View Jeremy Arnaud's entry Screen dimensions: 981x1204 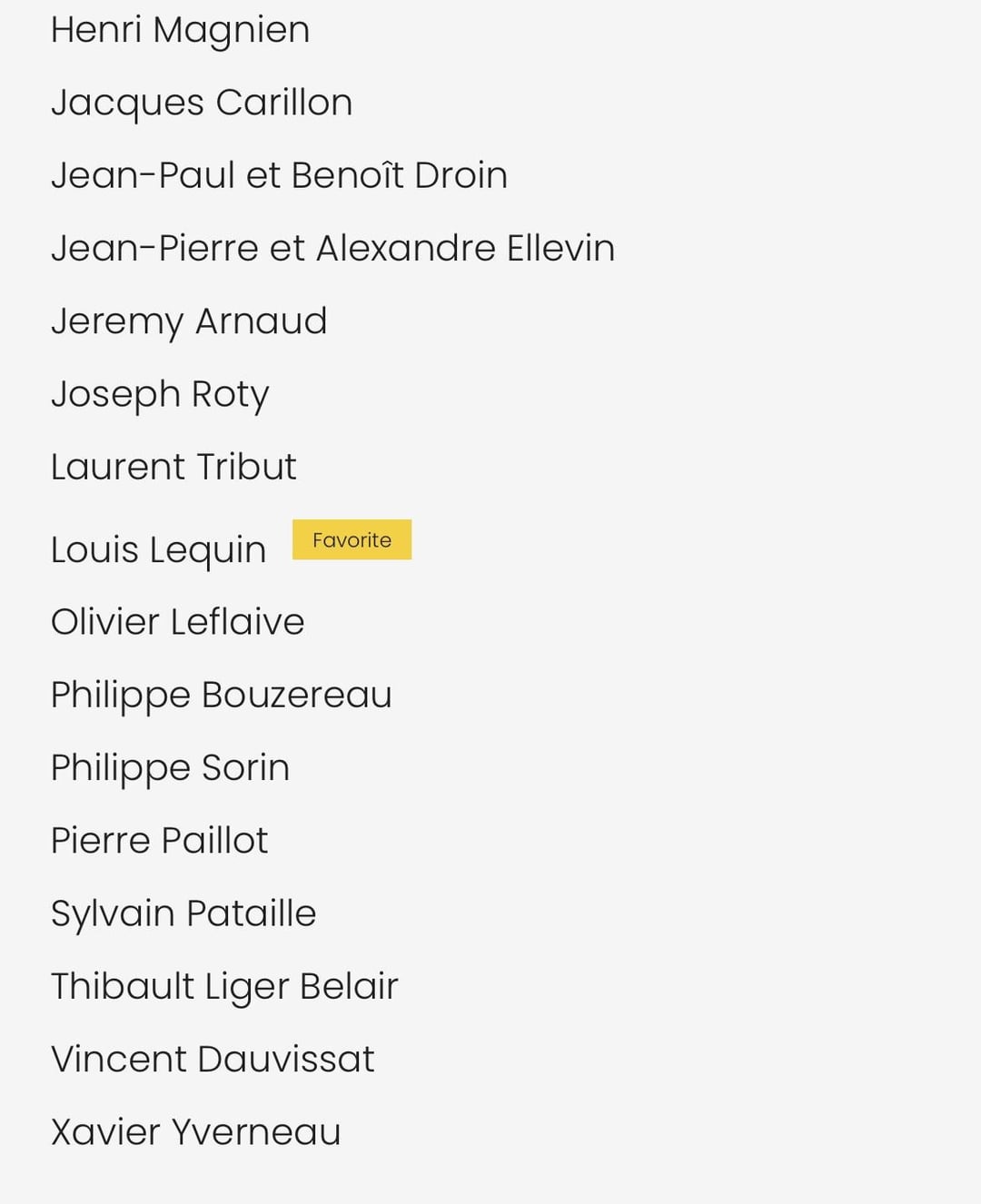189,321
